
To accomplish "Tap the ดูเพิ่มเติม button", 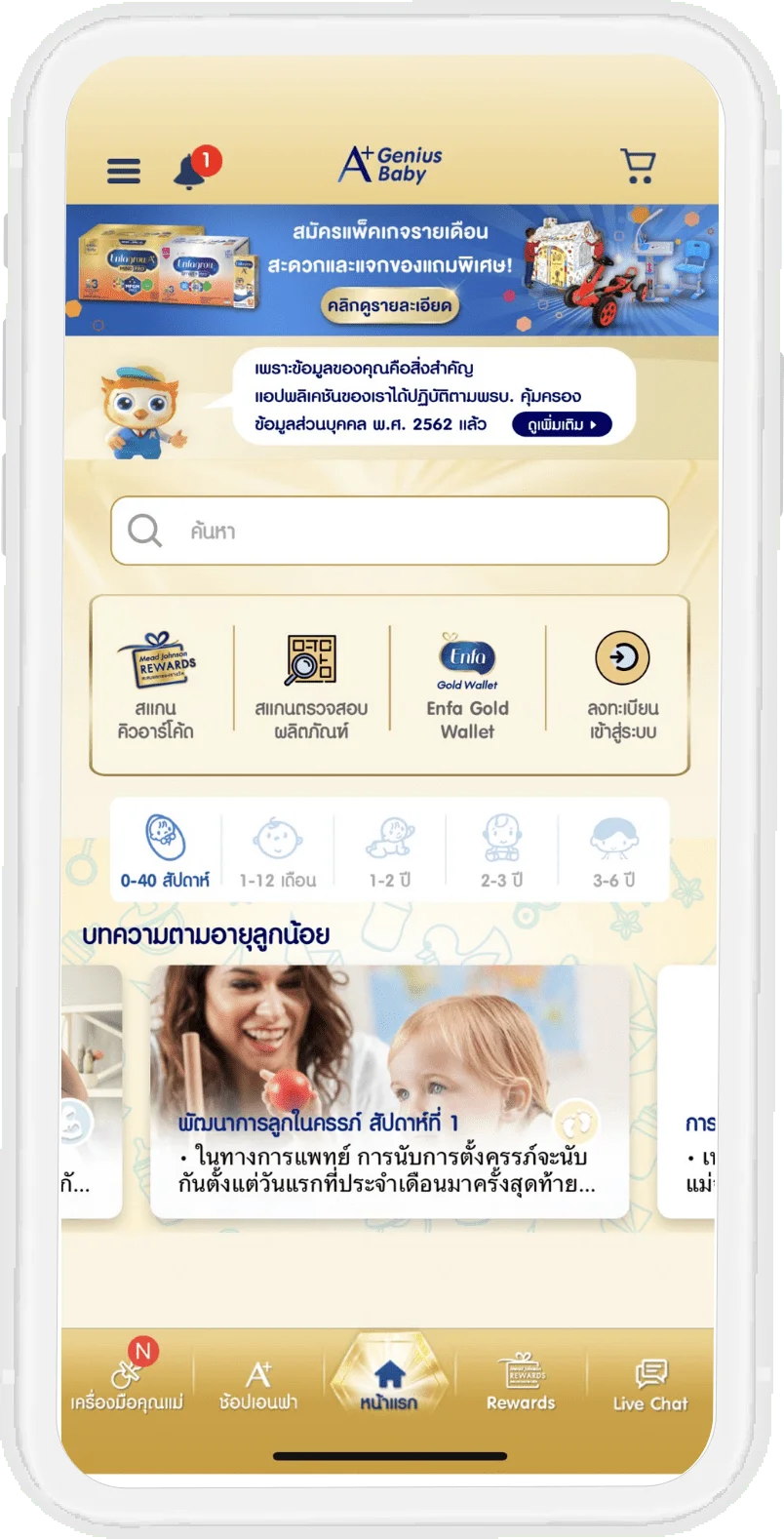I will point(562,424).
